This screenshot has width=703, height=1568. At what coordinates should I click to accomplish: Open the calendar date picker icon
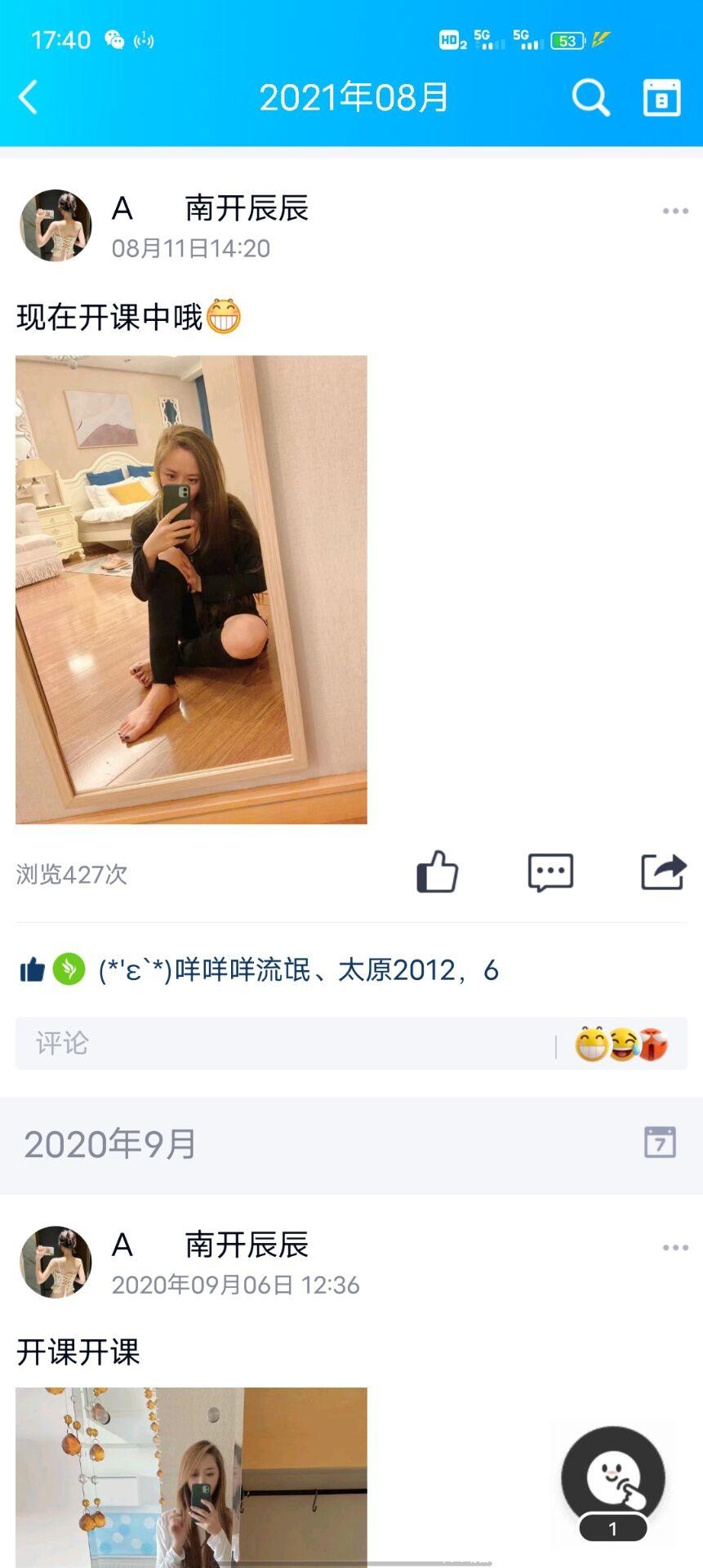point(661,98)
